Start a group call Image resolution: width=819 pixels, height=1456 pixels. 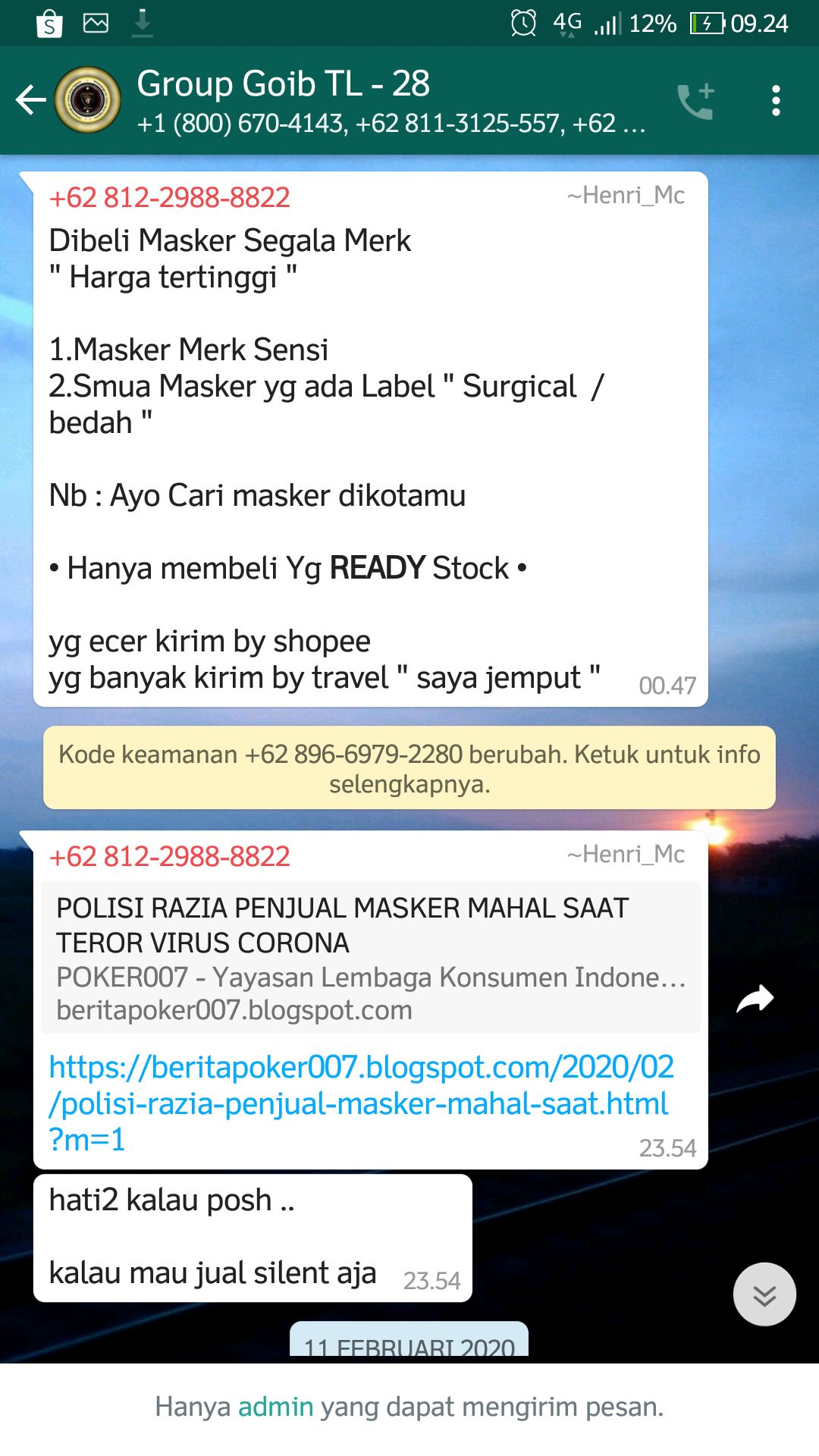tap(696, 101)
